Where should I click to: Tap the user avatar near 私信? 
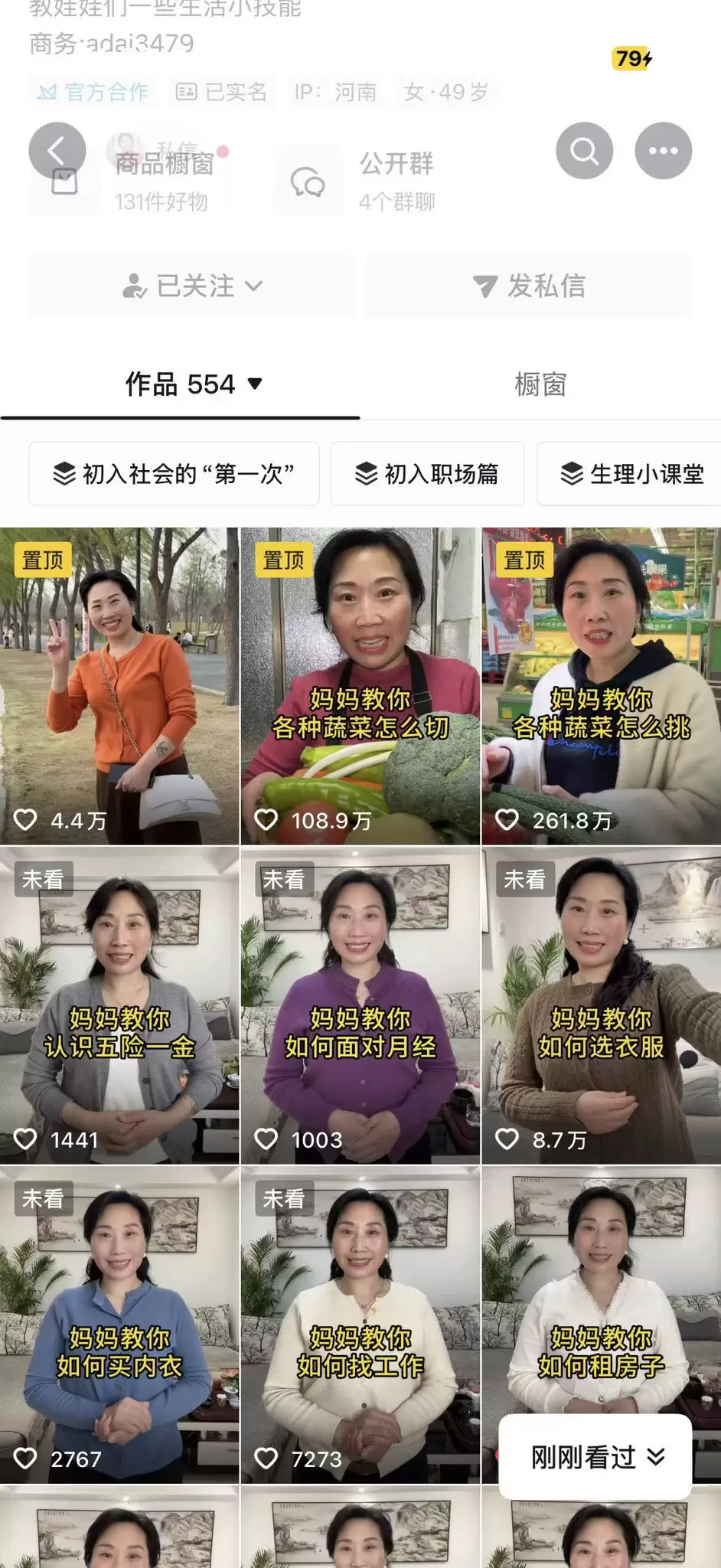coord(125,145)
